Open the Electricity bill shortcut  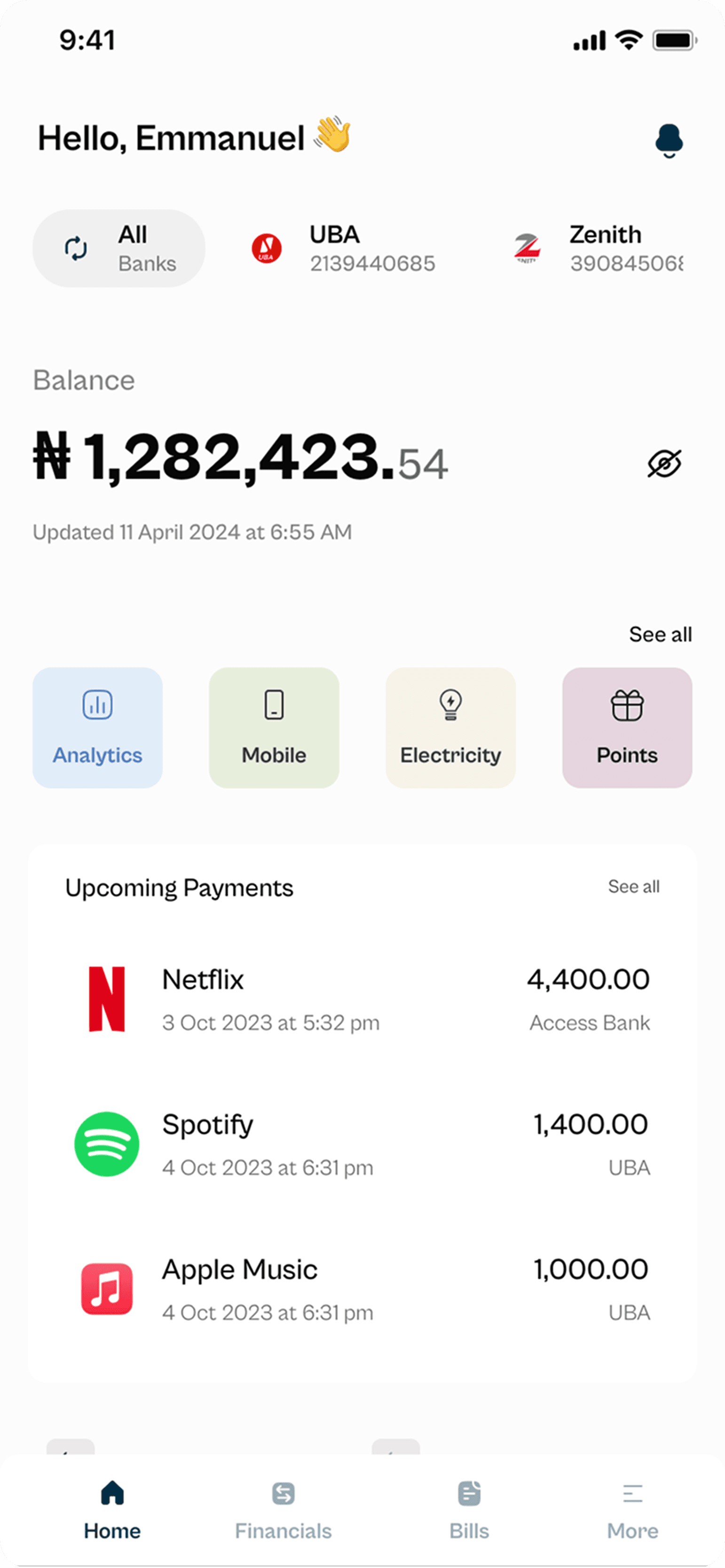click(x=450, y=728)
